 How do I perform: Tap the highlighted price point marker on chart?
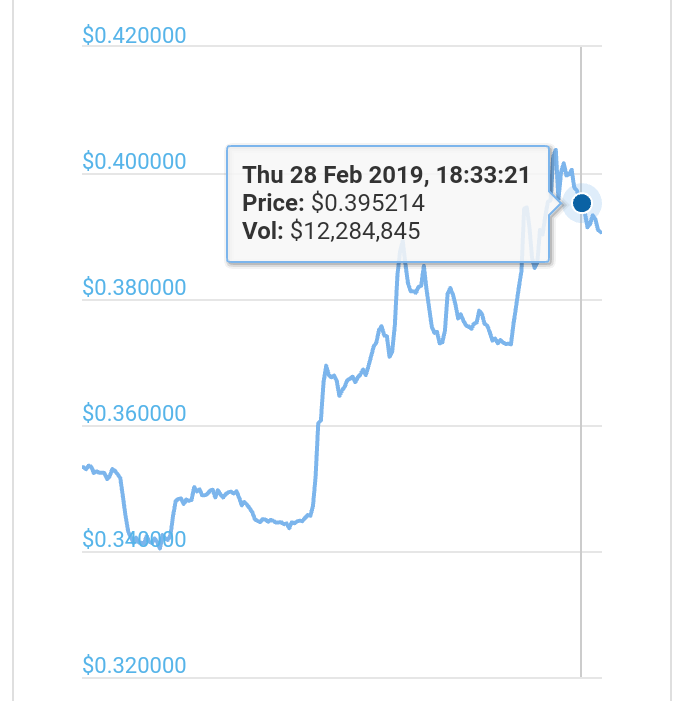tap(581, 203)
